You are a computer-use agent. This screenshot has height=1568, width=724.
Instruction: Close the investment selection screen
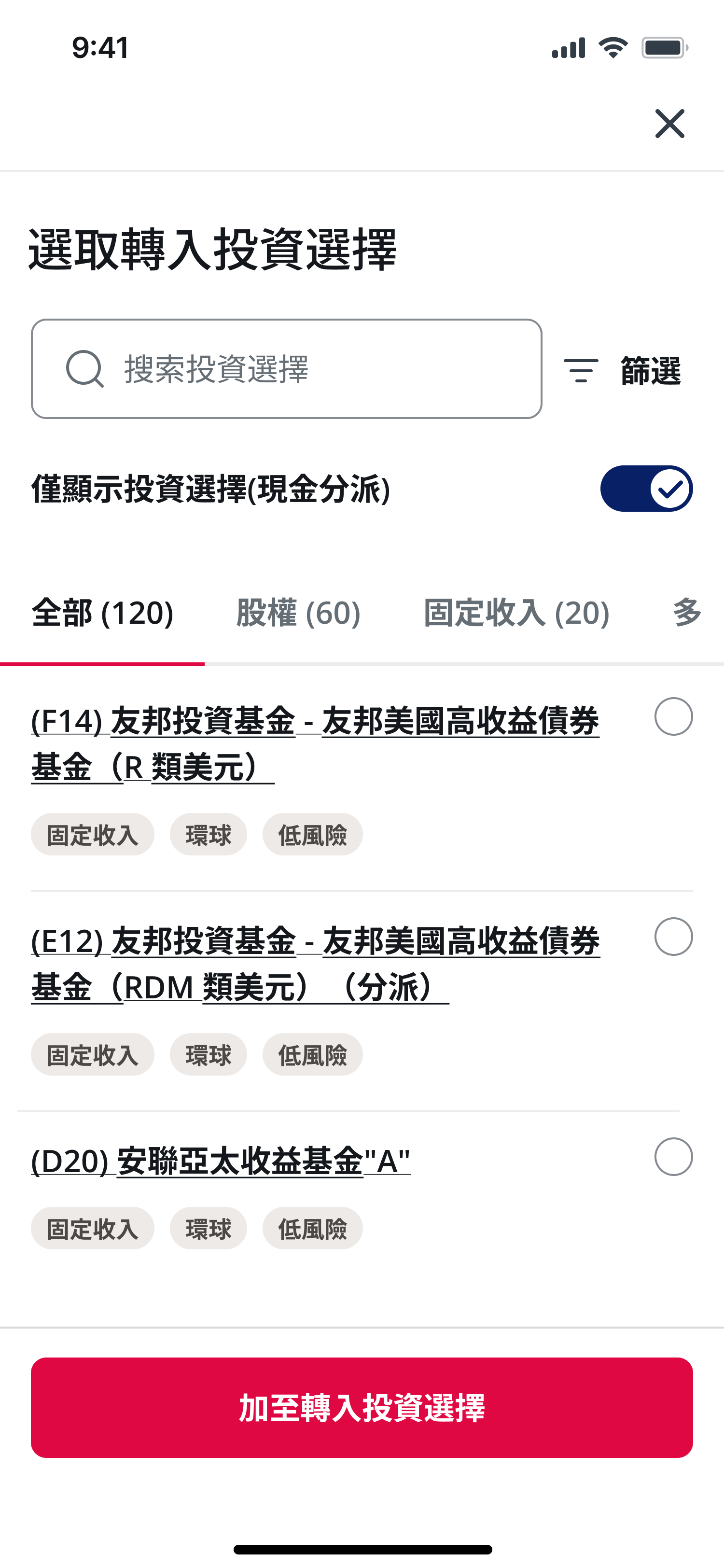pos(669,124)
